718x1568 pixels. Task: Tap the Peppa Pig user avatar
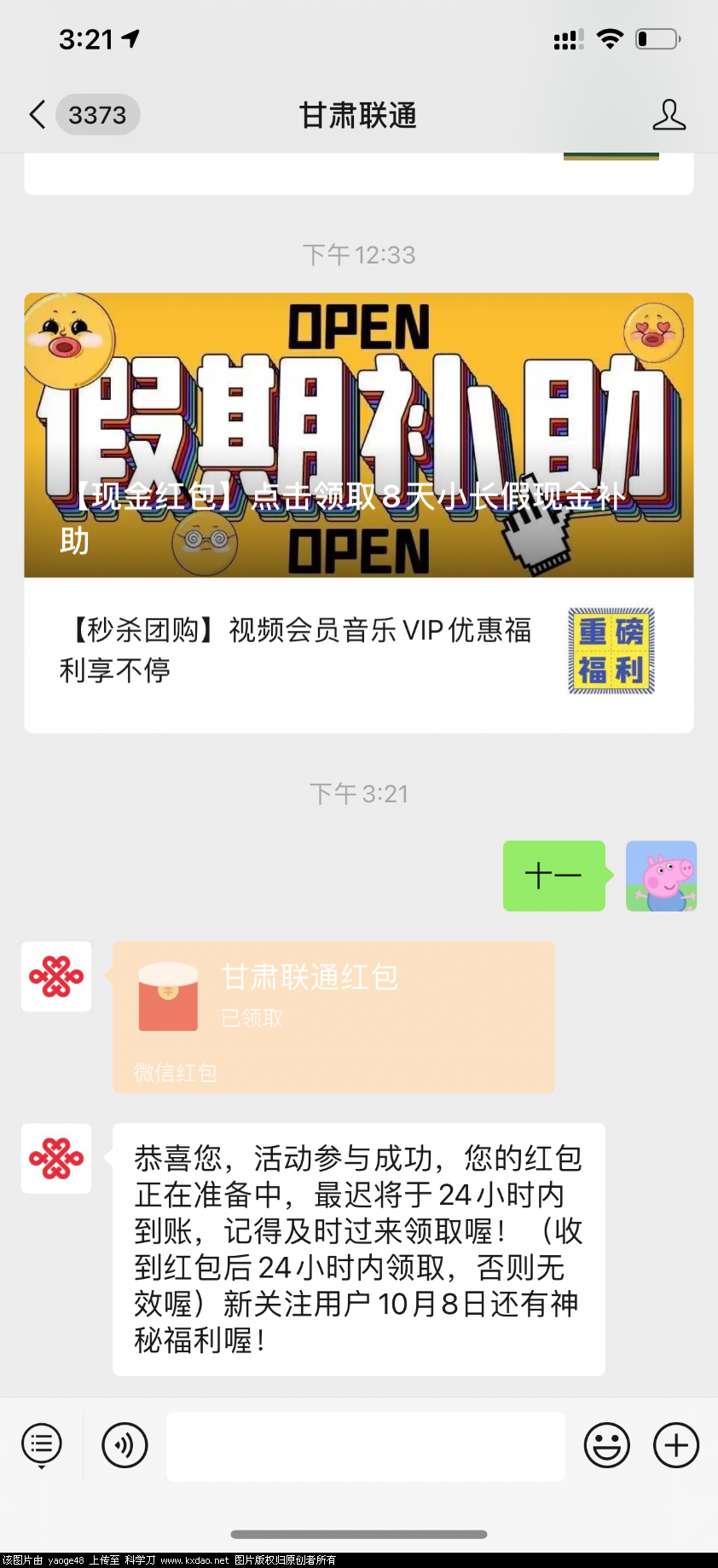[x=661, y=876]
